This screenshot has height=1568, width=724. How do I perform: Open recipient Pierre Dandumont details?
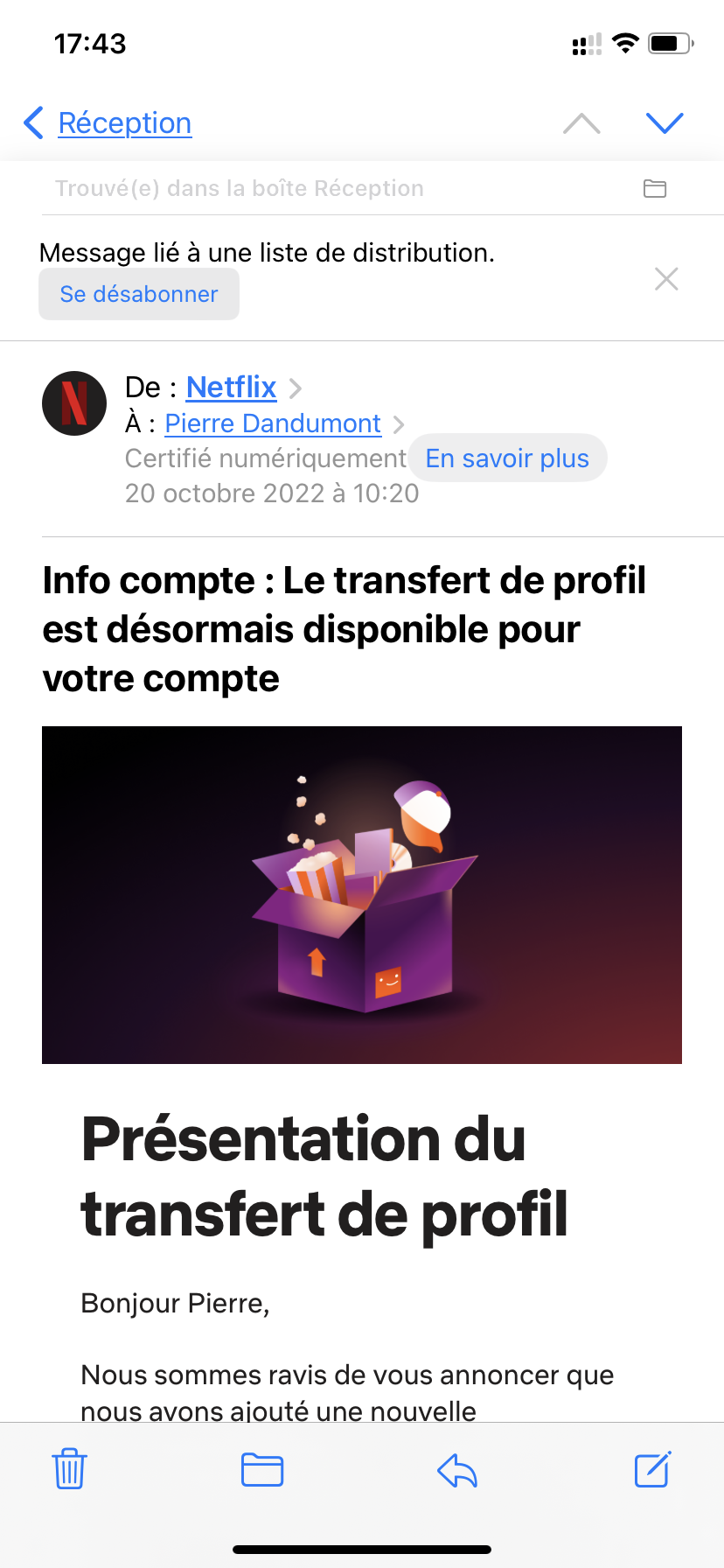(273, 423)
